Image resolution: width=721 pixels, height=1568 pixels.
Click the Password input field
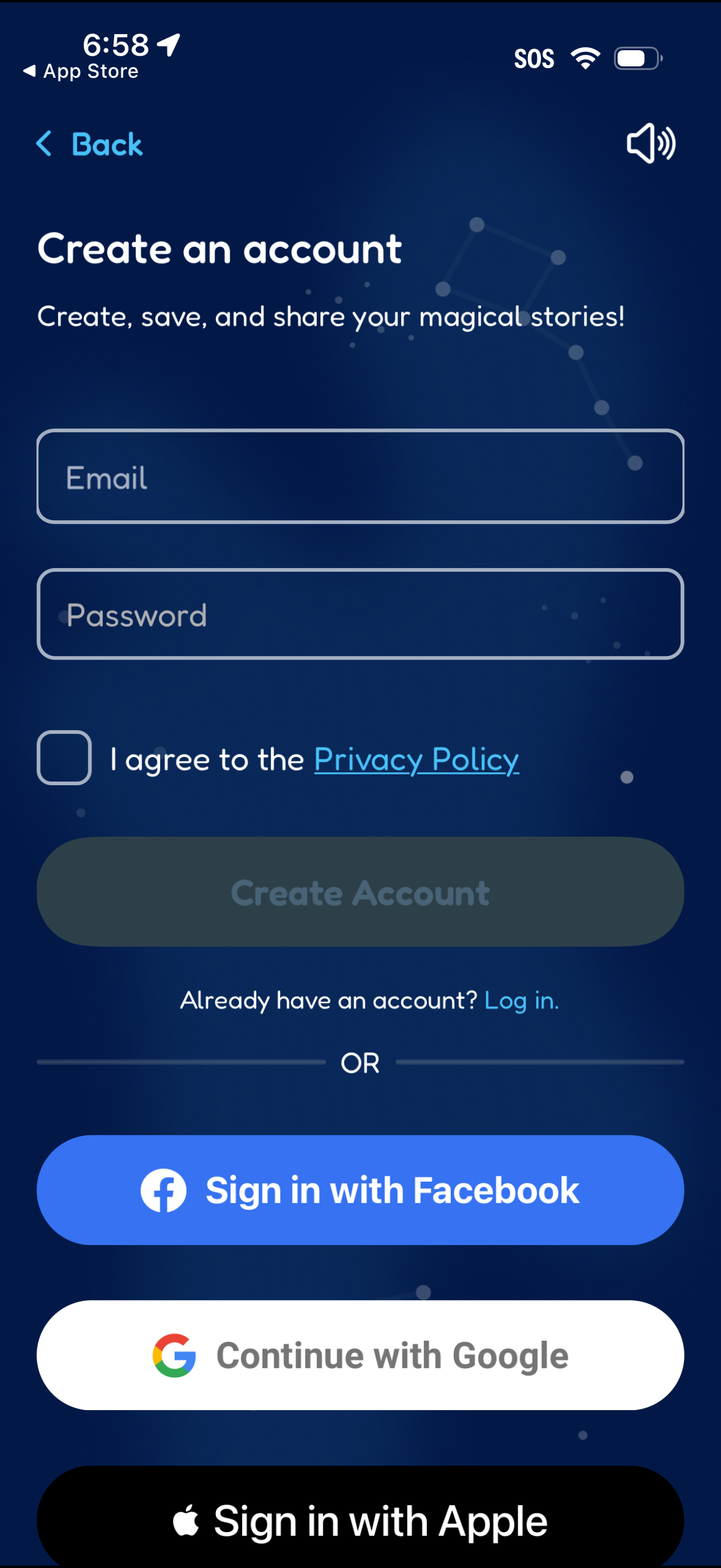pyautogui.click(x=360, y=614)
